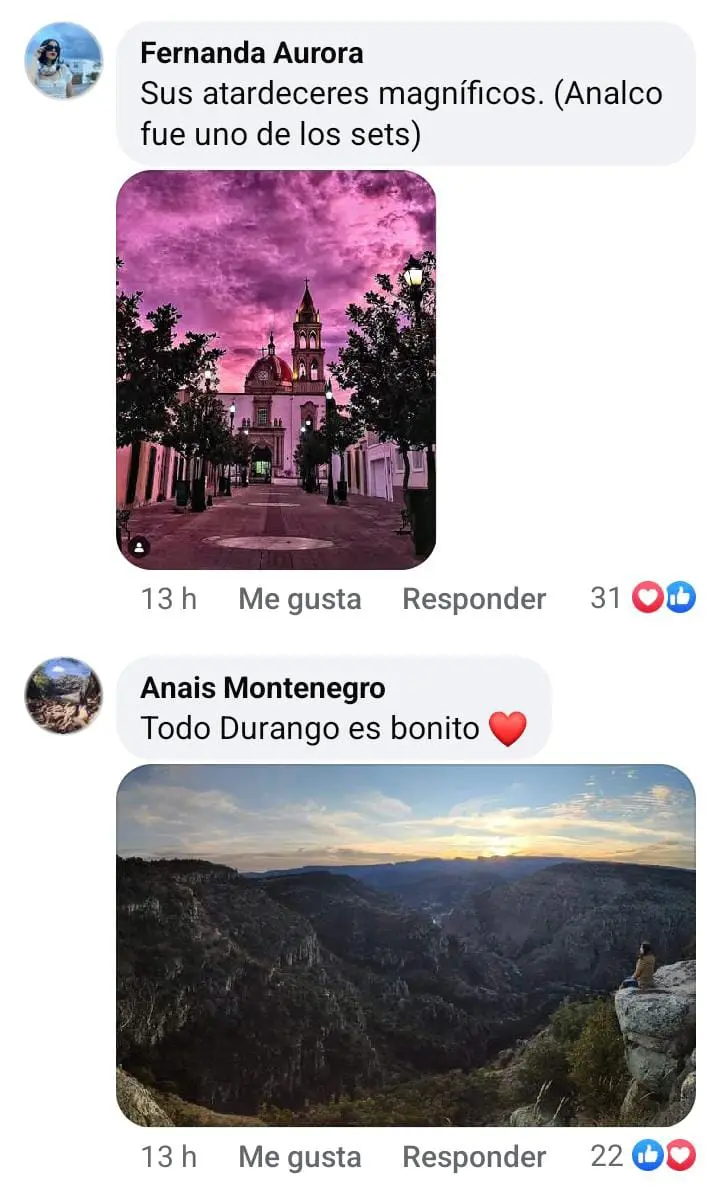Tap Responder under Anais Montenegro's comment
This screenshot has width=720, height=1190.
click(x=474, y=1157)
